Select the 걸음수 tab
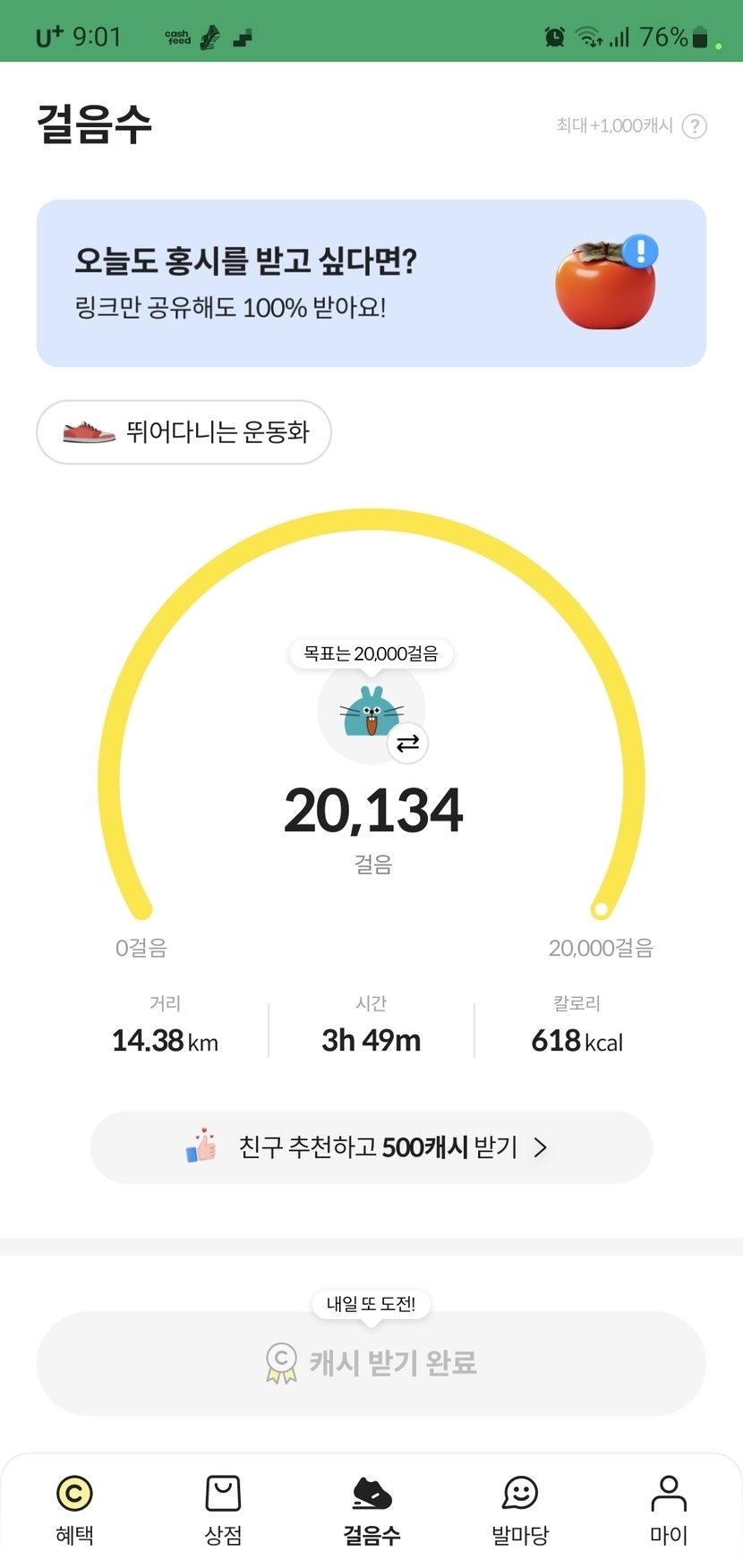The image size is (743, 1568). coord(371,1509)
